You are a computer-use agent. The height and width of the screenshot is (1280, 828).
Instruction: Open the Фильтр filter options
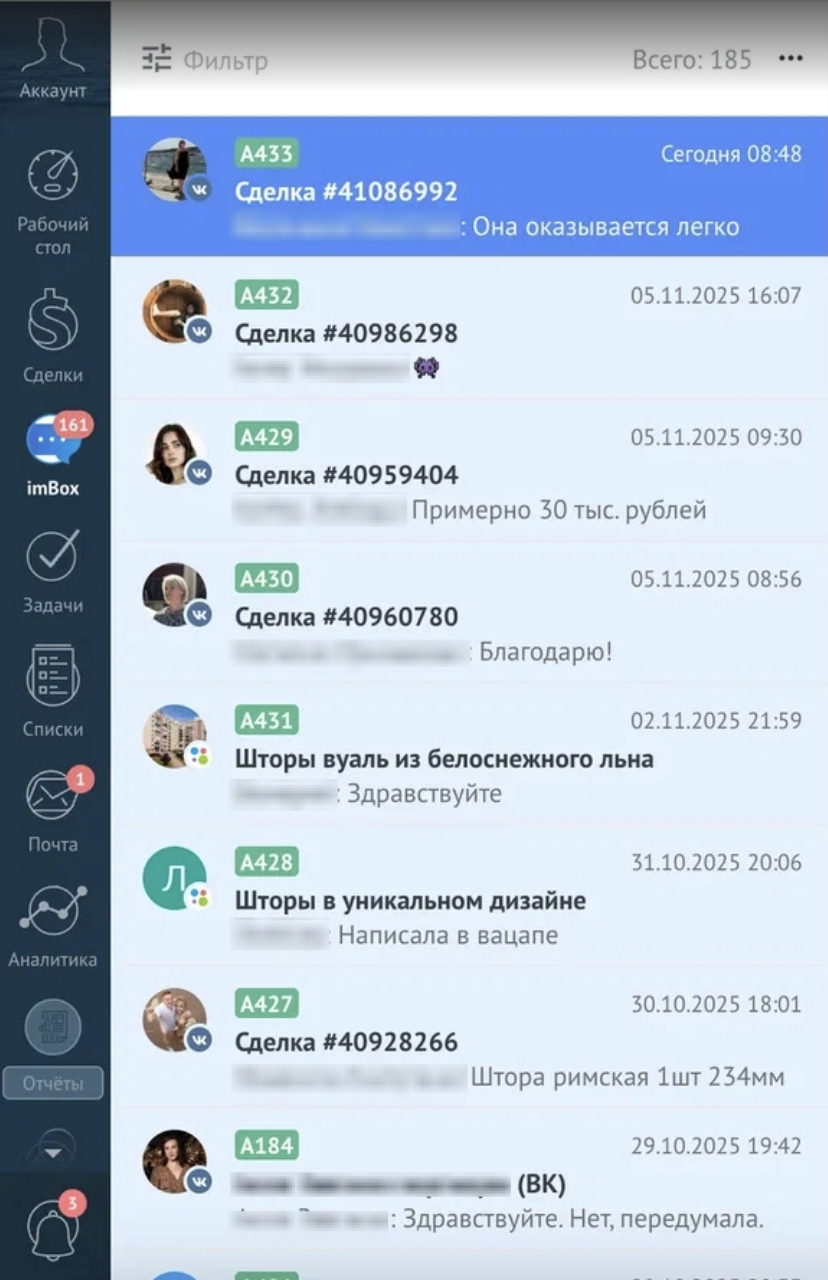coord(205,60)
